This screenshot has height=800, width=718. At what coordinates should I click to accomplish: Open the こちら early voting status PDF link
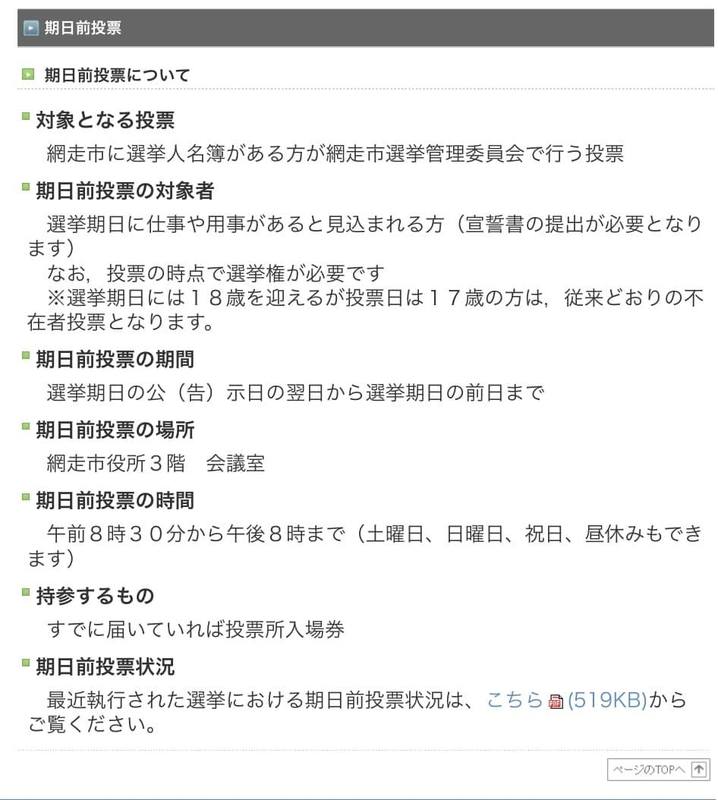pos(514,699)
